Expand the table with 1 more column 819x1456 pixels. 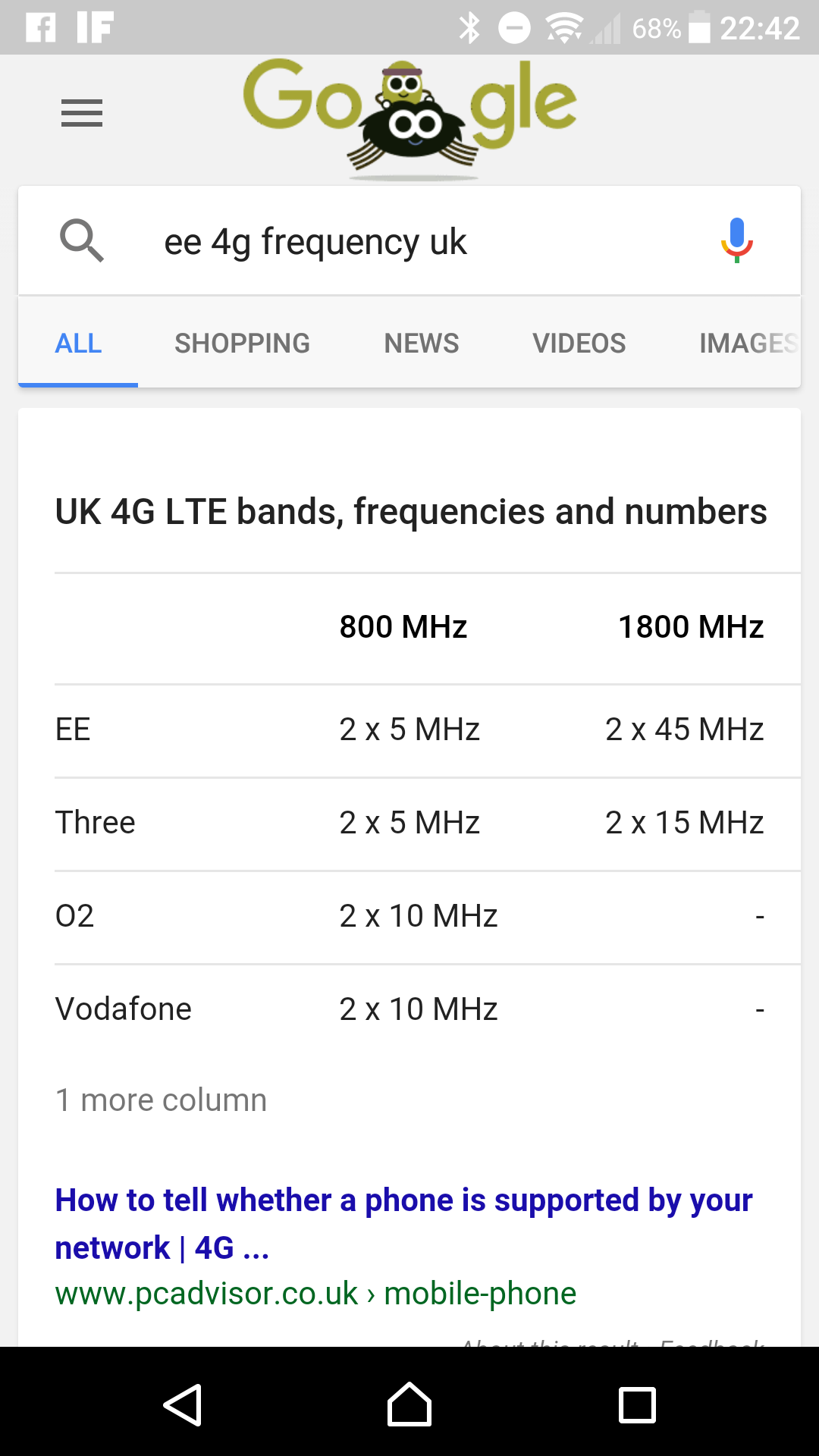(x=161, y=1100)
